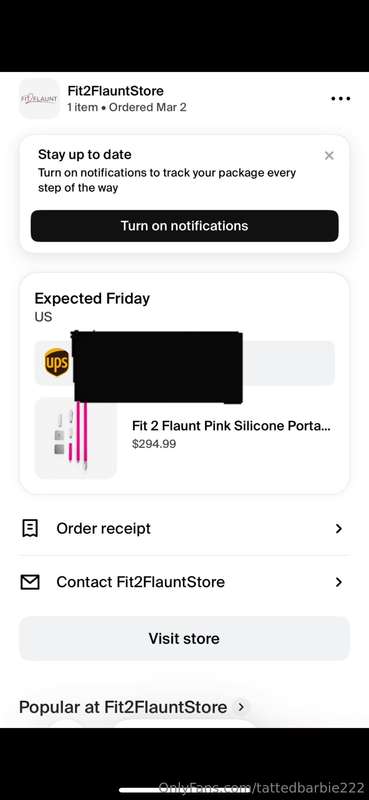Open the Fit2FlauntStore header logo

pyautogui.click(x=39, y=98)
